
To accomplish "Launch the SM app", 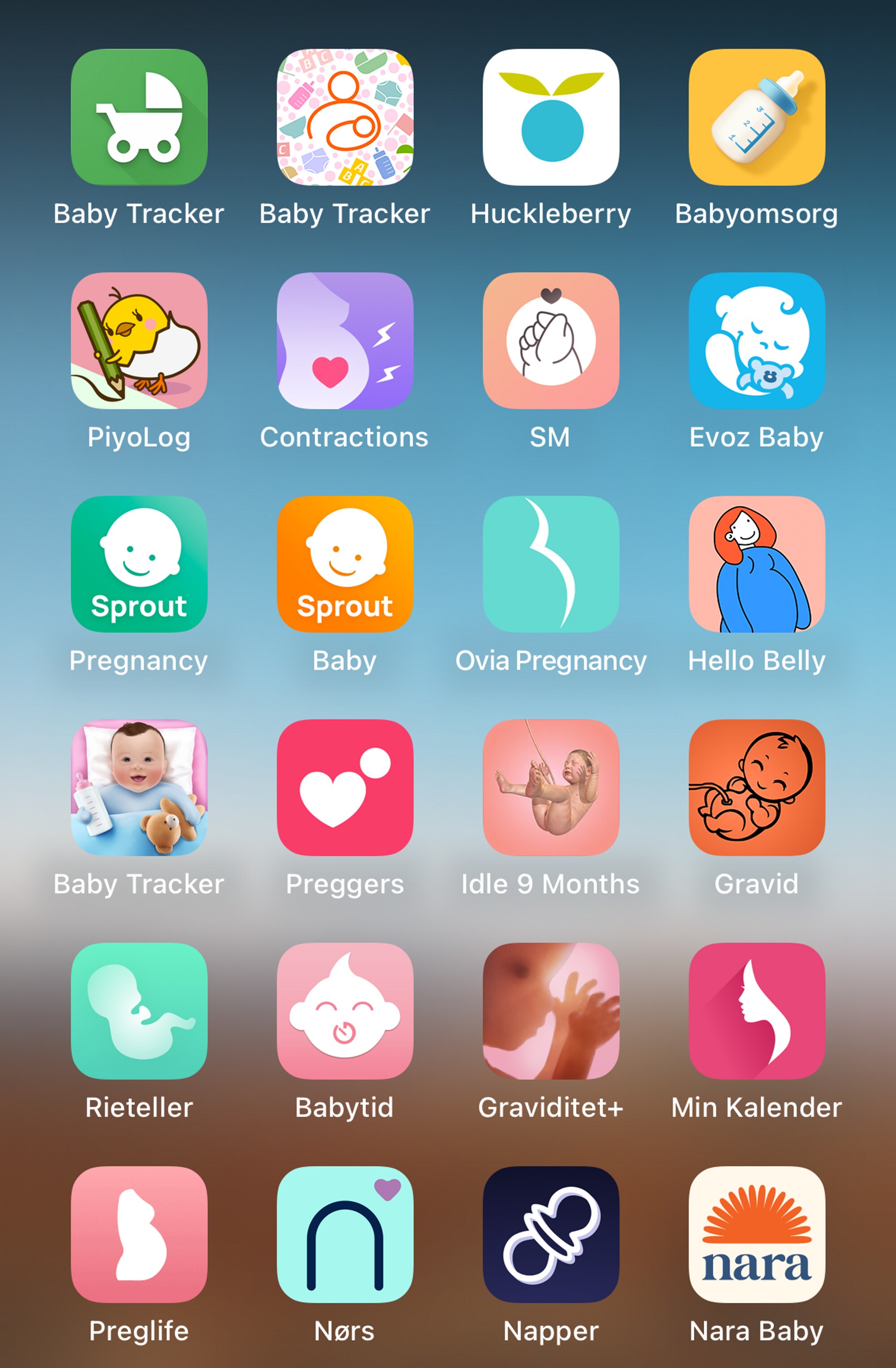I will tap(551, 341).
